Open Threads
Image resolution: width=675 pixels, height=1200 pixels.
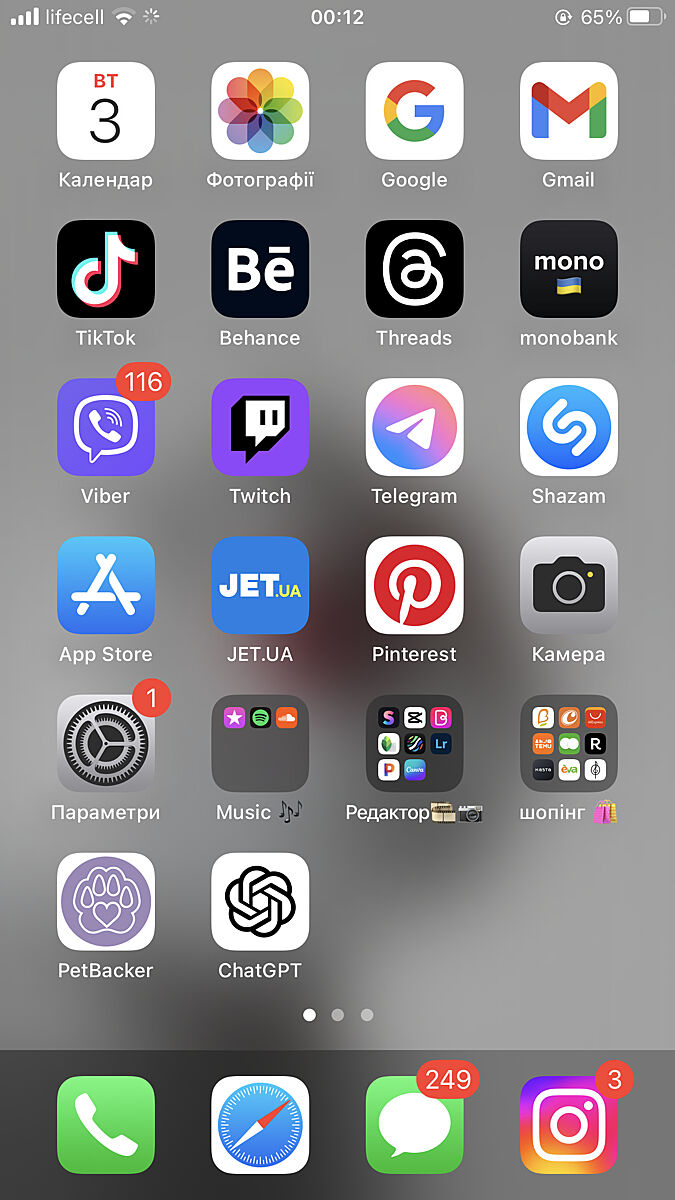tap(414, 269)
